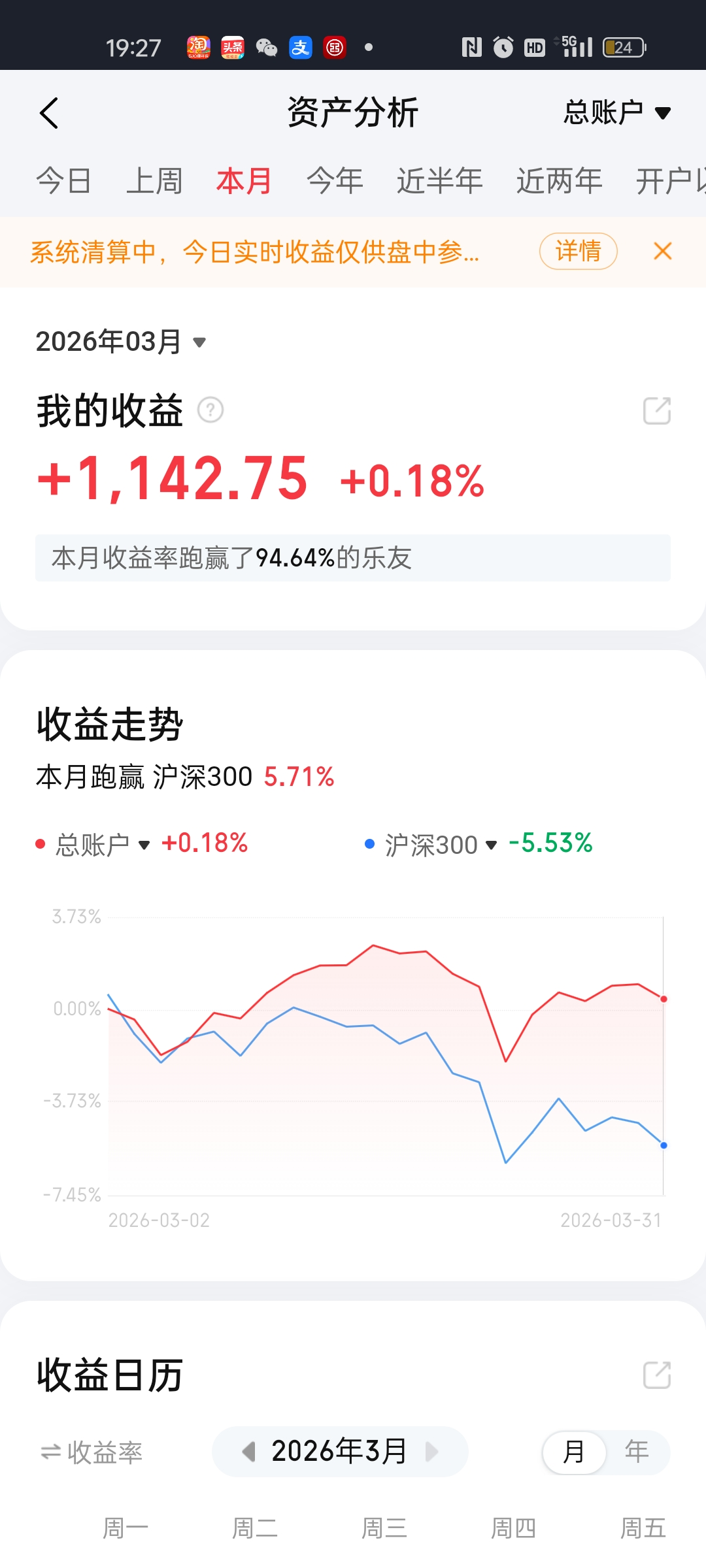This screenshot has width=706, height=1568.
Task: Go to next month in calendar
Action: (431, 1452)
